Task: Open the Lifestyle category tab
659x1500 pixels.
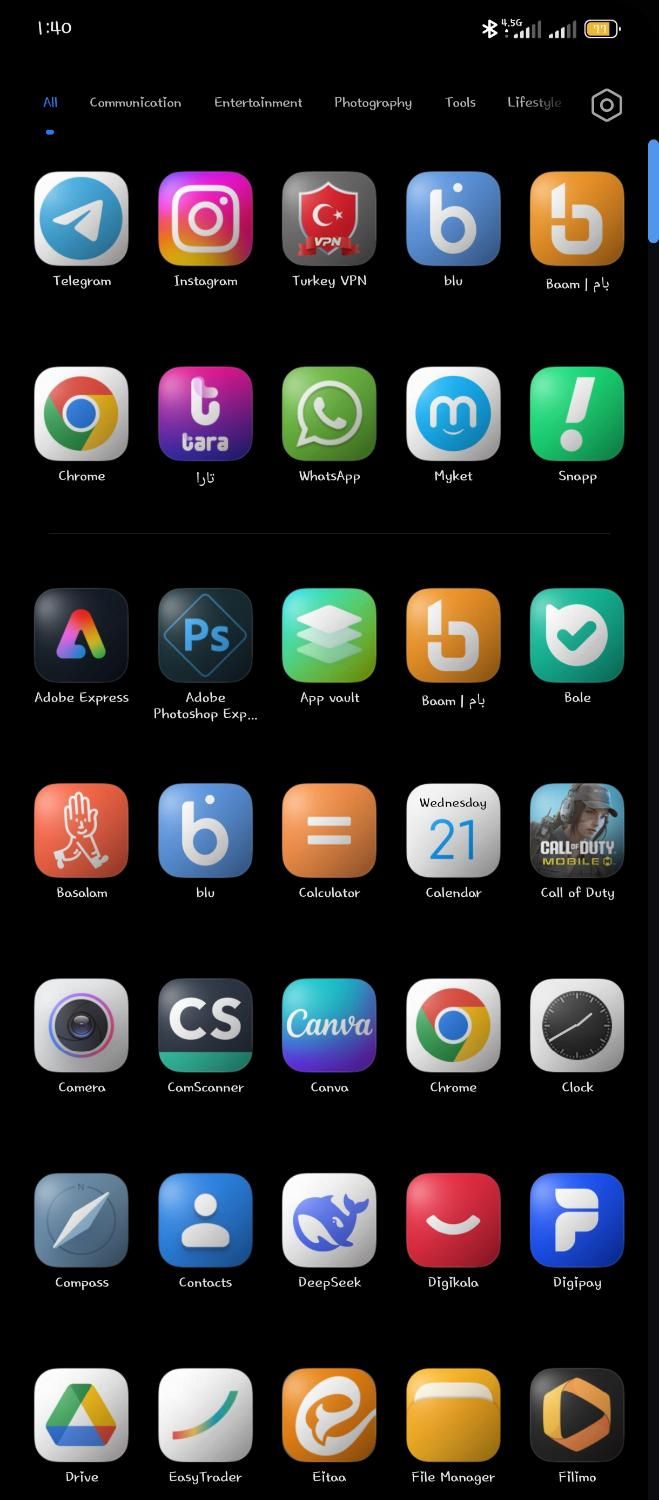Action: [533, 102]
